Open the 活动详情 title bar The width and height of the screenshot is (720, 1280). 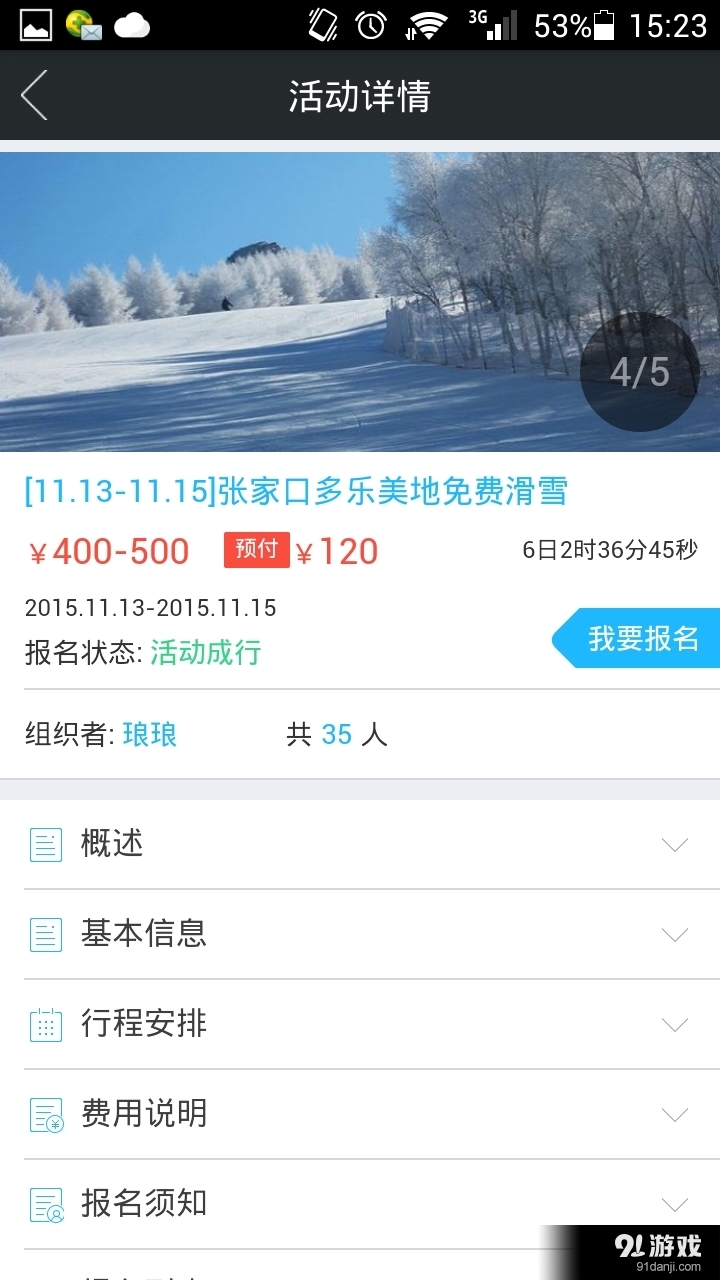360,95
